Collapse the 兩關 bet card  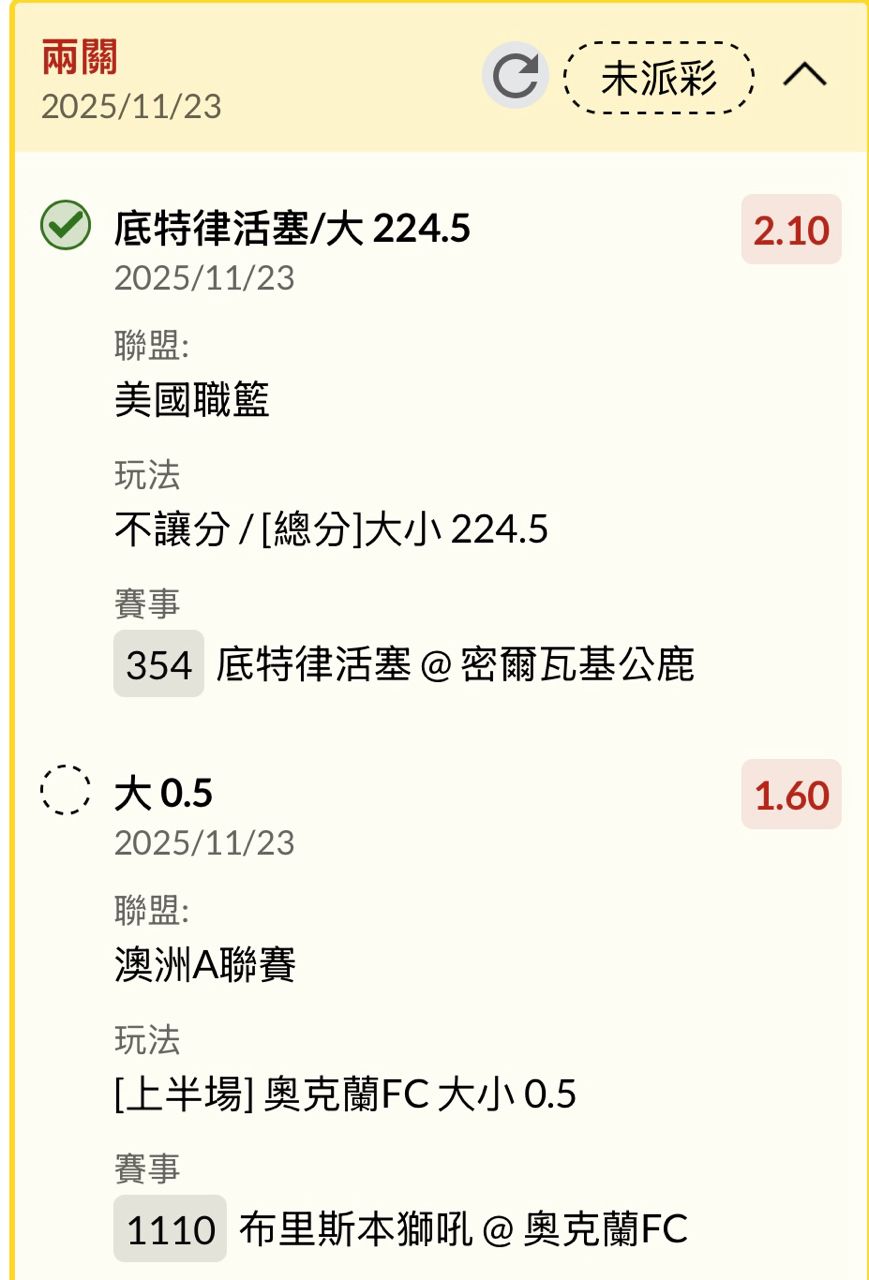pyautogui.click(x=804, y=76)
